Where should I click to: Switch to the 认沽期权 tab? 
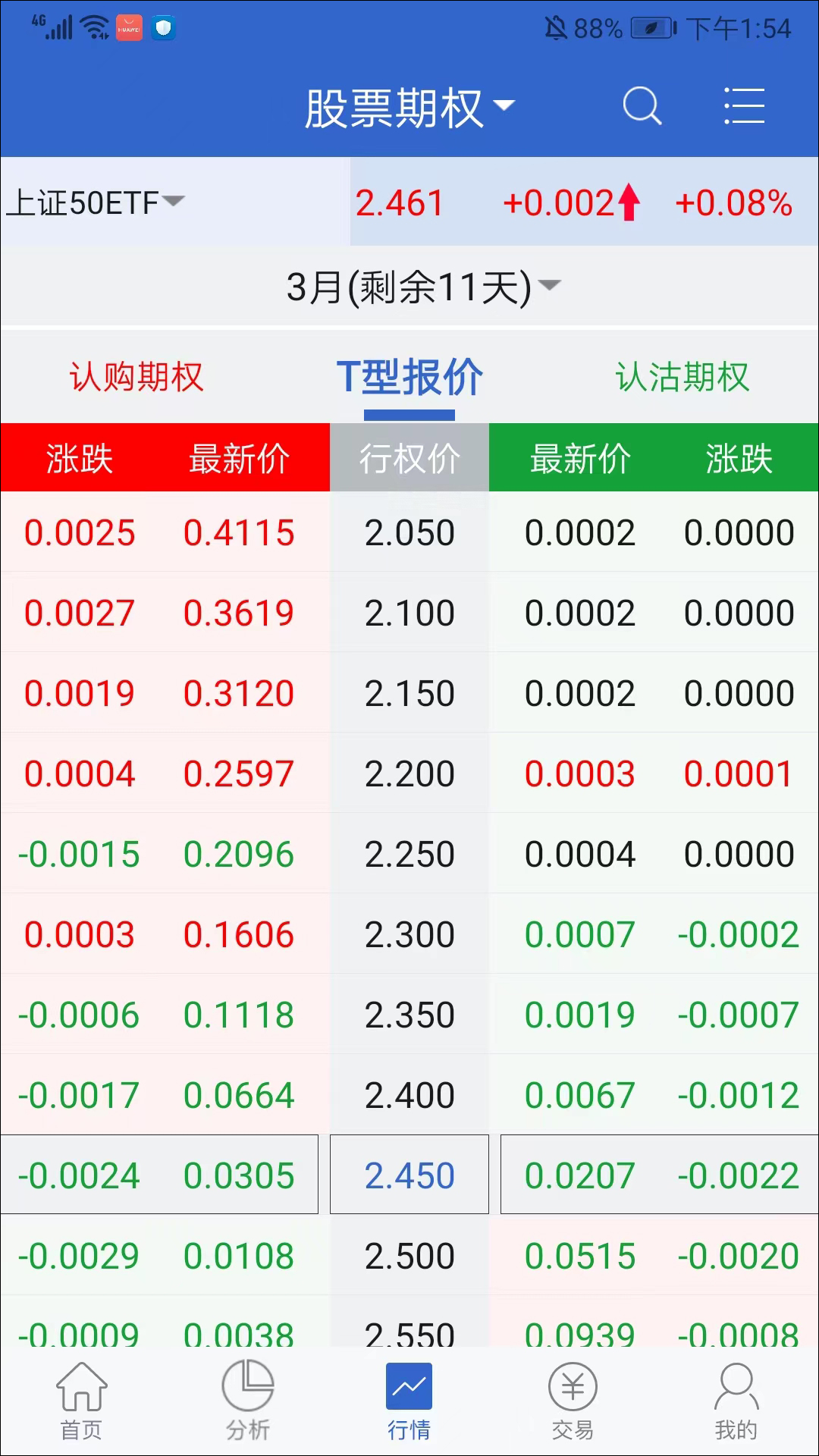(x=682, y=377)
